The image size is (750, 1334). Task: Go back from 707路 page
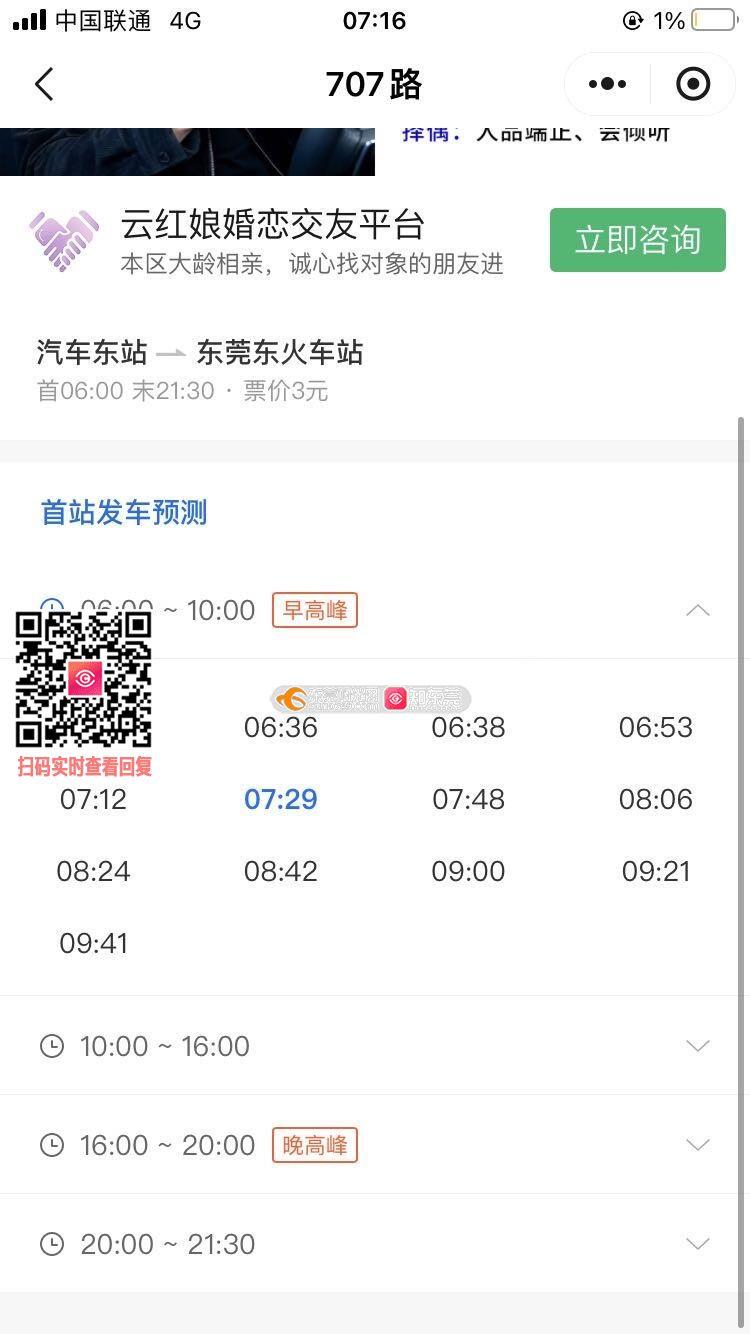pyautogui.click(x=44, y=85)
